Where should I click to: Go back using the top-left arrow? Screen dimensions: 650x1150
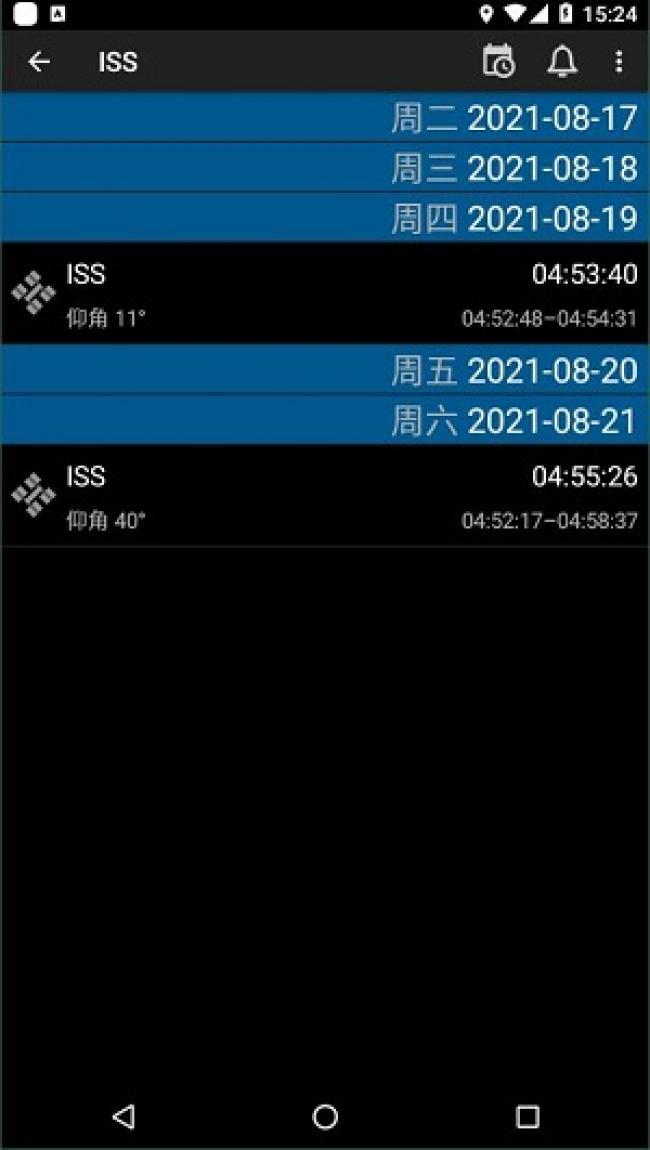39,62
